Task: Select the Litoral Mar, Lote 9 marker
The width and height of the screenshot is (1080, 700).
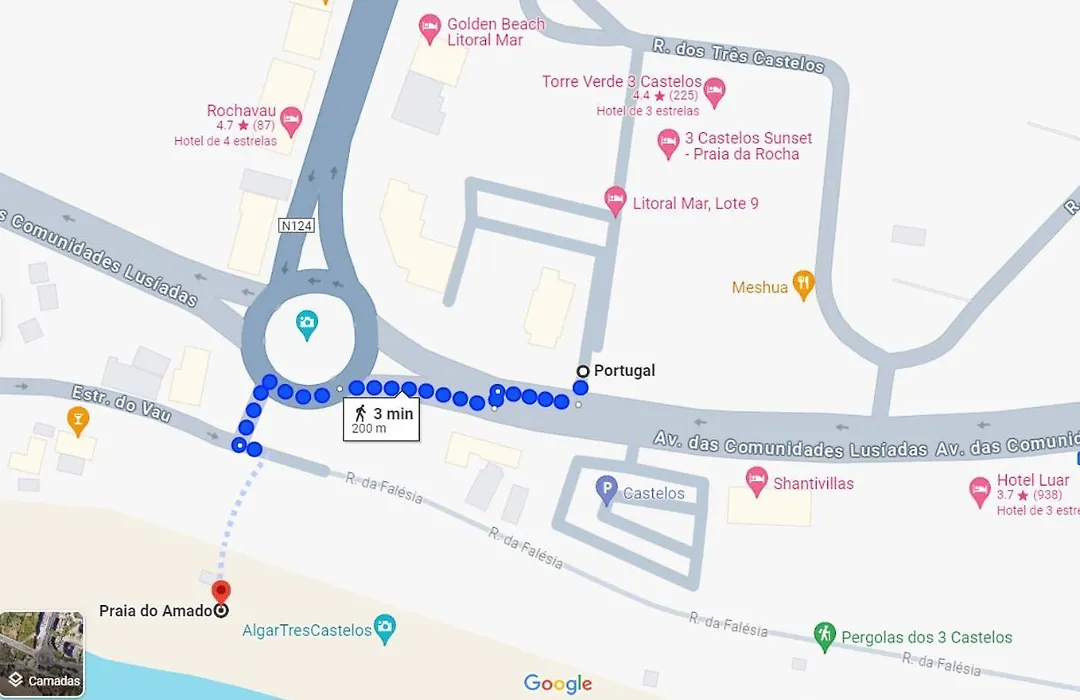Action: click(616, 201)
